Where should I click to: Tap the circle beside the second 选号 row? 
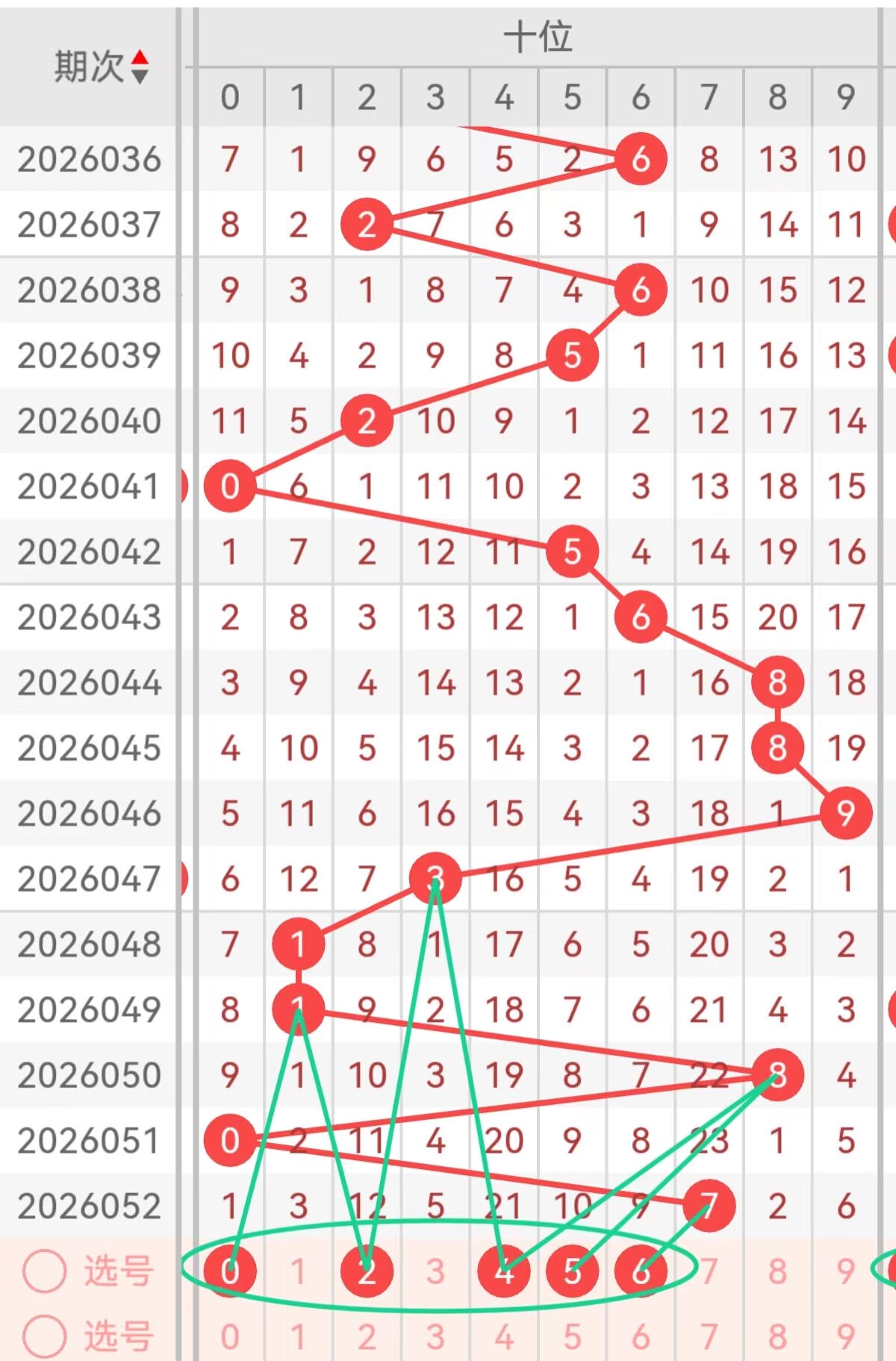click(45, 1336)
